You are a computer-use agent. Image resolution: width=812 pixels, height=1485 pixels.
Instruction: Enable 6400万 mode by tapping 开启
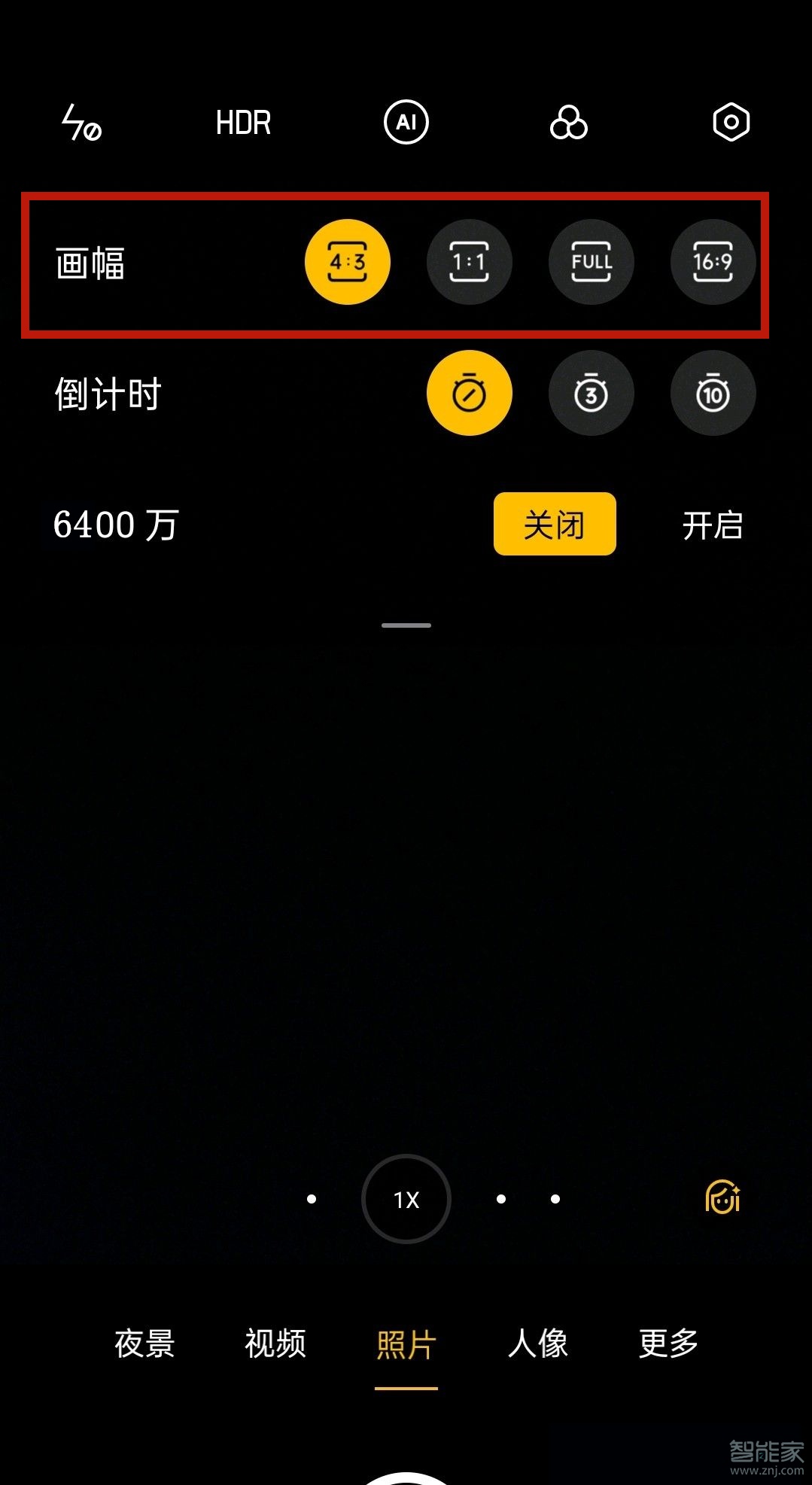point(714,525)
